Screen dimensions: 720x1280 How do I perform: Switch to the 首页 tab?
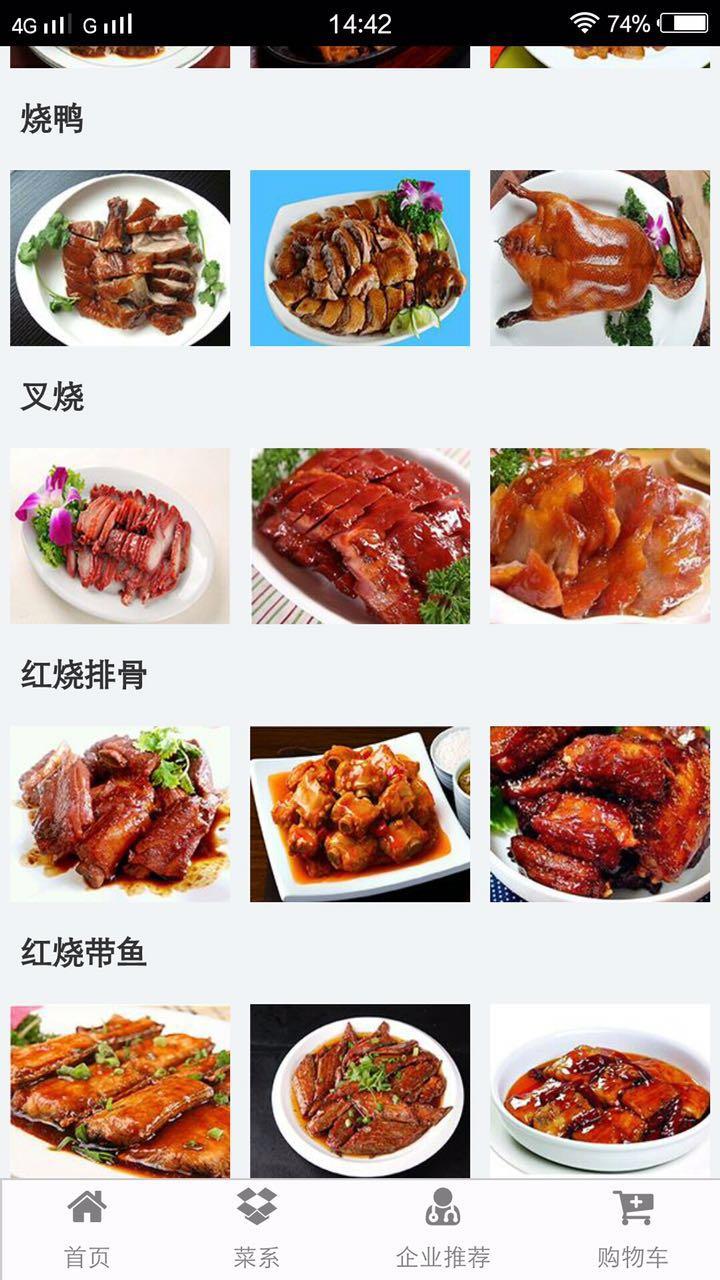(87, 1228)
